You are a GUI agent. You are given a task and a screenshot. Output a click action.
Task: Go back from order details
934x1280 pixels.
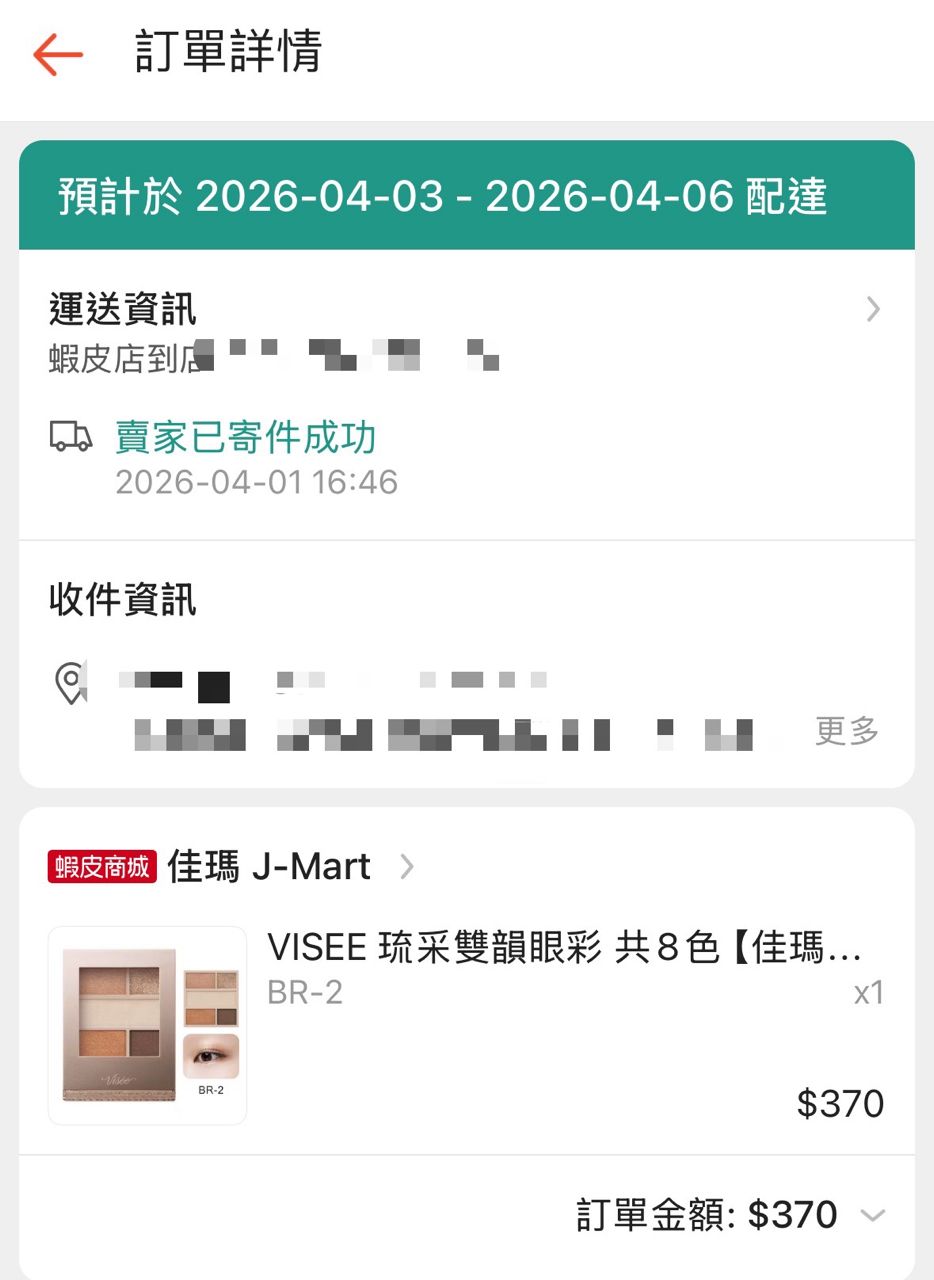click(x=58, y=54)
